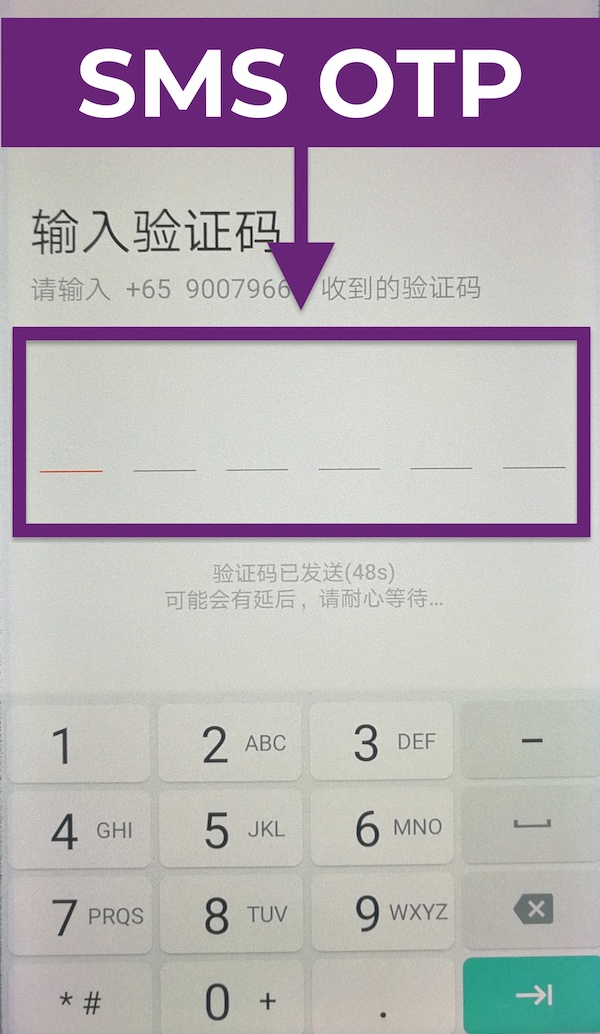Tap the 6 MNO key

pos(381,829)
